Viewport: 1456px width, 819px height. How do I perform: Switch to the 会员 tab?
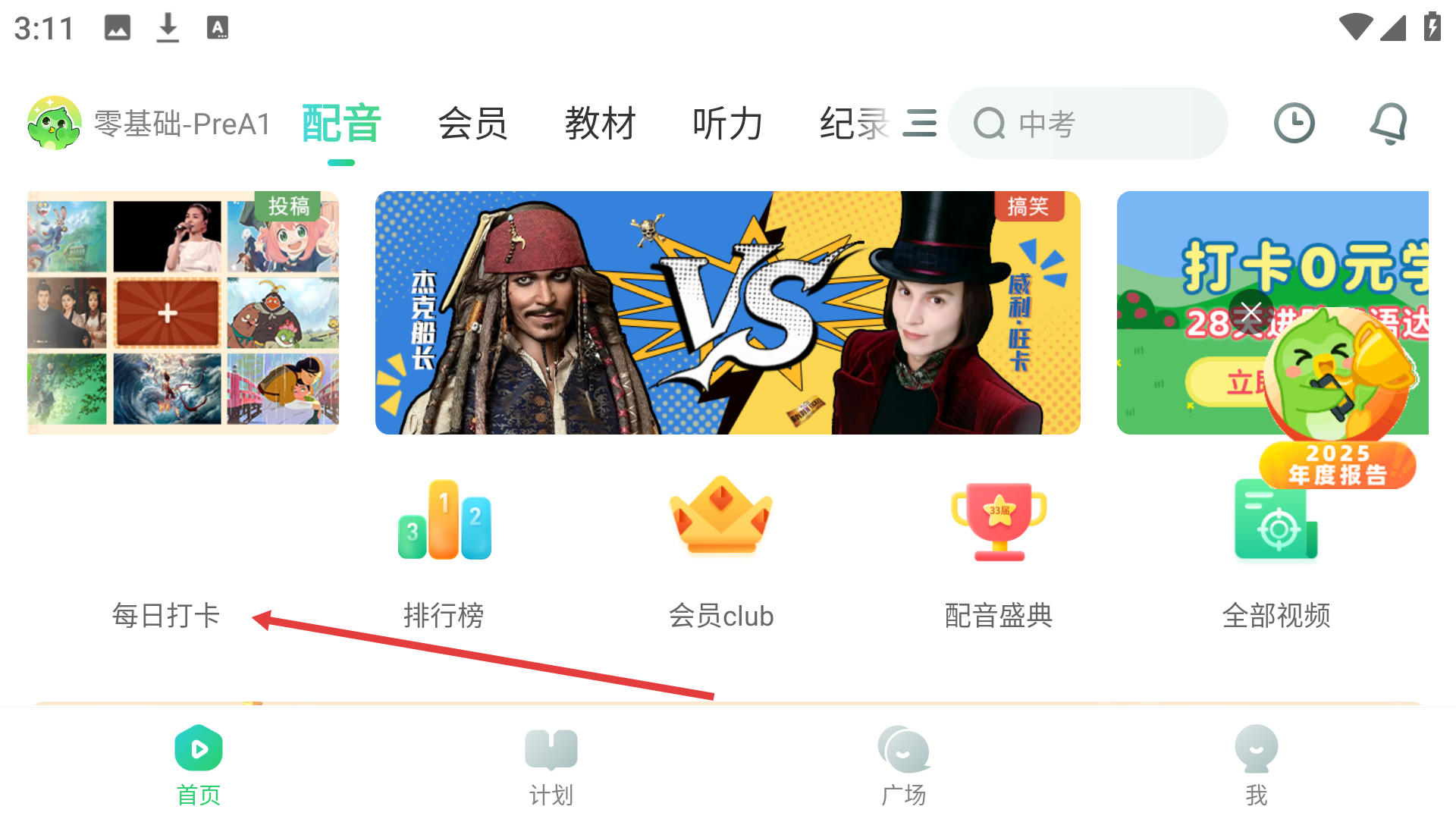coord(472,124)
